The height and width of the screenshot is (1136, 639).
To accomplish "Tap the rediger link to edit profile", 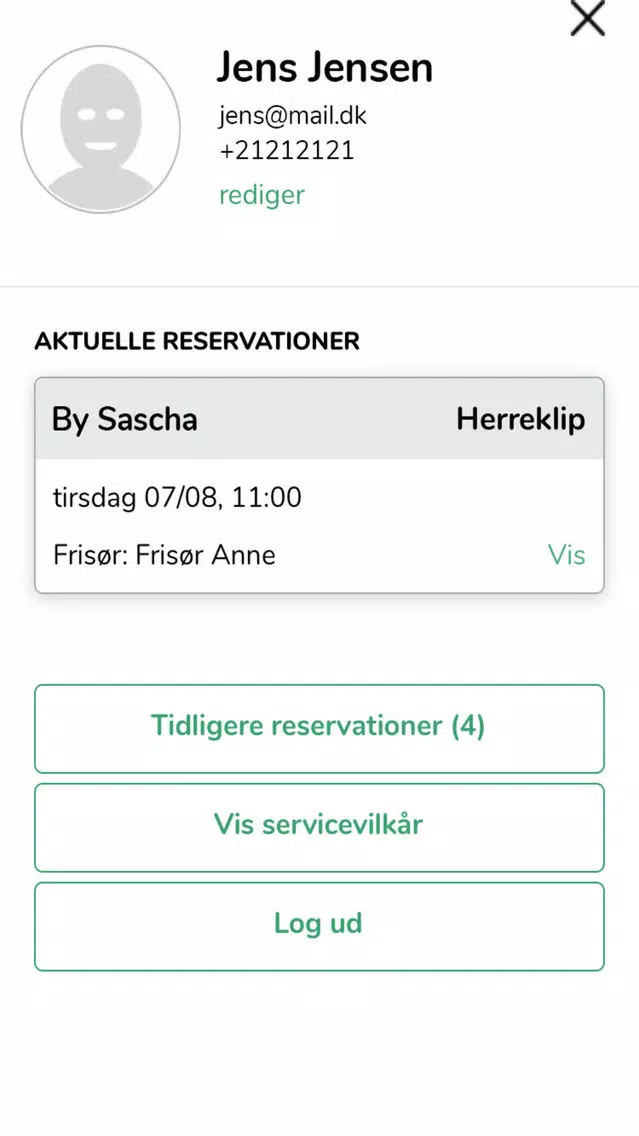I will click(x=262, y=195).
